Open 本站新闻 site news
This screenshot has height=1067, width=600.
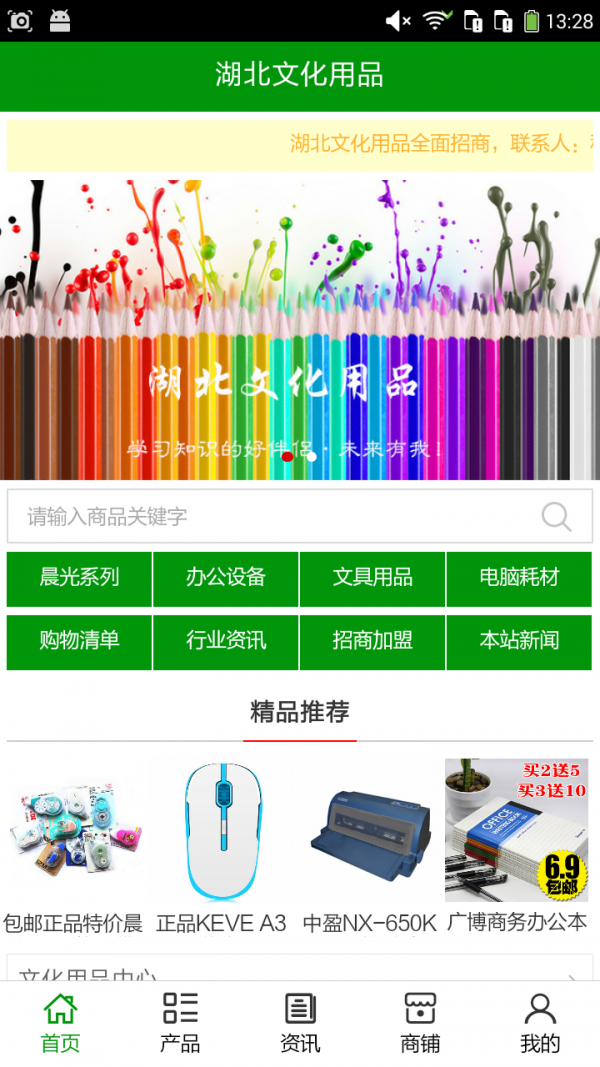click(x=519, y=641)
